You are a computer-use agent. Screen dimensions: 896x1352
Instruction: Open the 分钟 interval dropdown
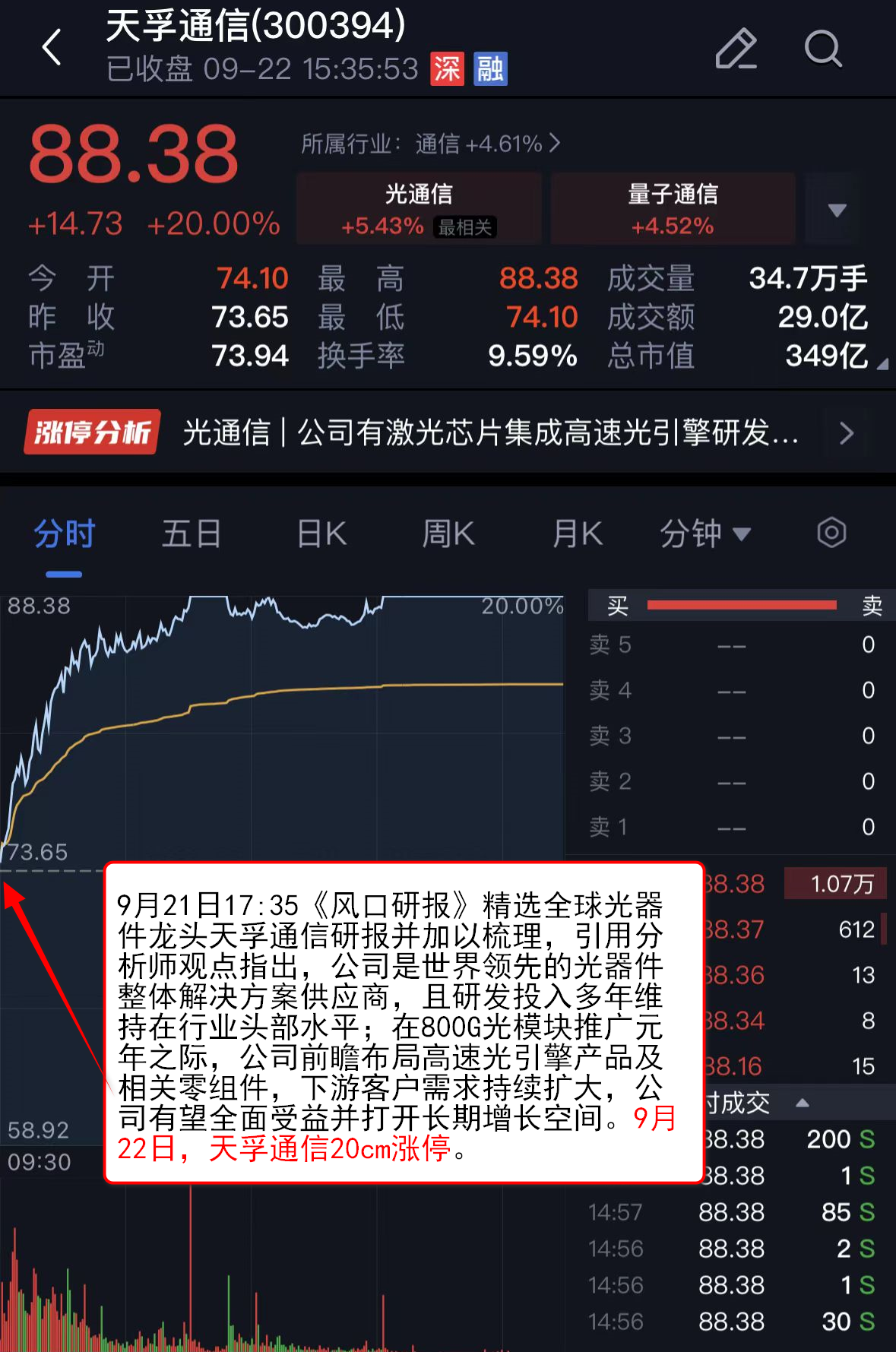pos(704,534)
